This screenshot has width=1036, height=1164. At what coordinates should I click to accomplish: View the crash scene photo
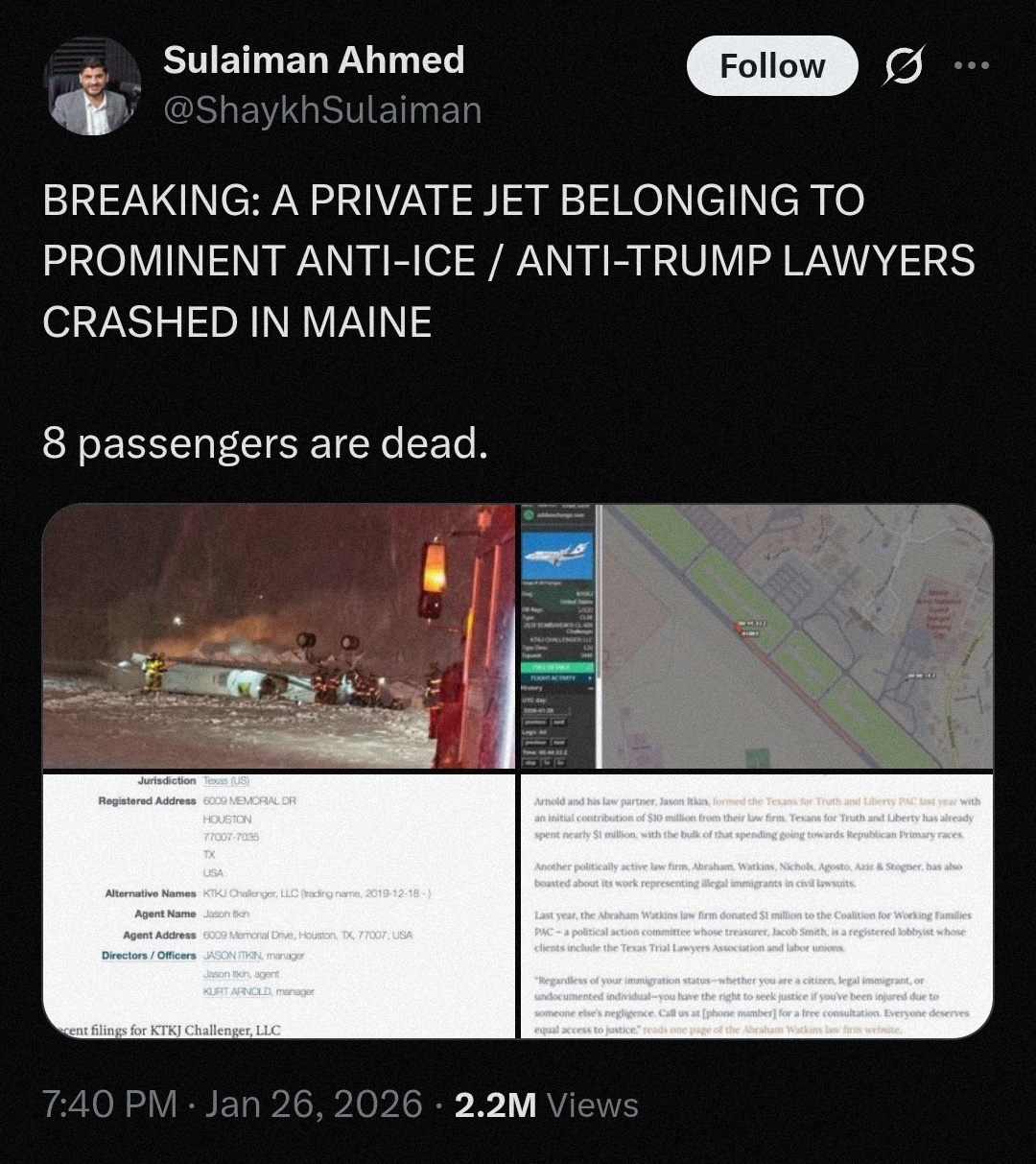[x=279, y=636]
